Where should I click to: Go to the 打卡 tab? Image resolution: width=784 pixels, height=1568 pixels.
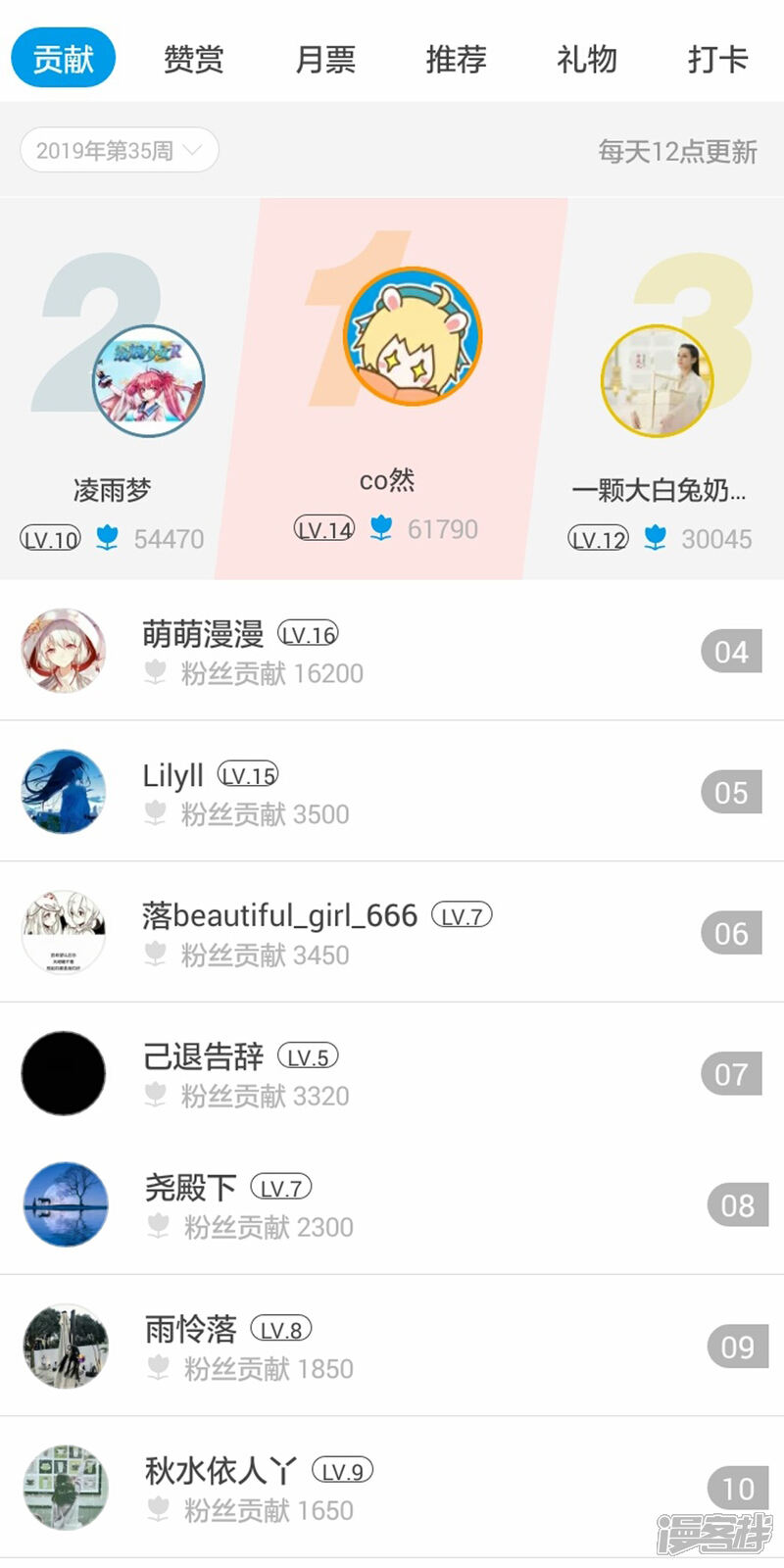[717, 59]
